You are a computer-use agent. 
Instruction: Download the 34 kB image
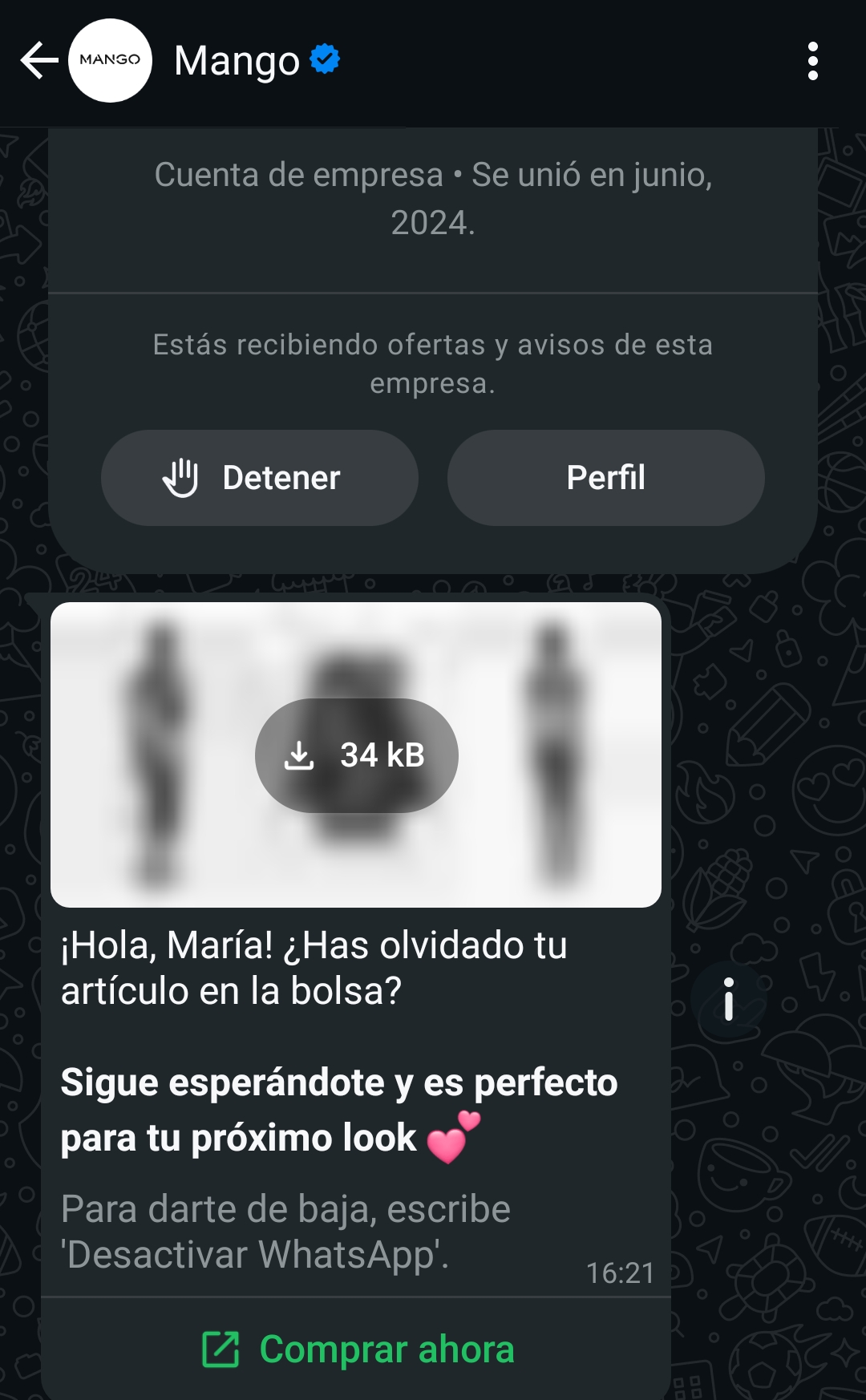pos(356,755)
